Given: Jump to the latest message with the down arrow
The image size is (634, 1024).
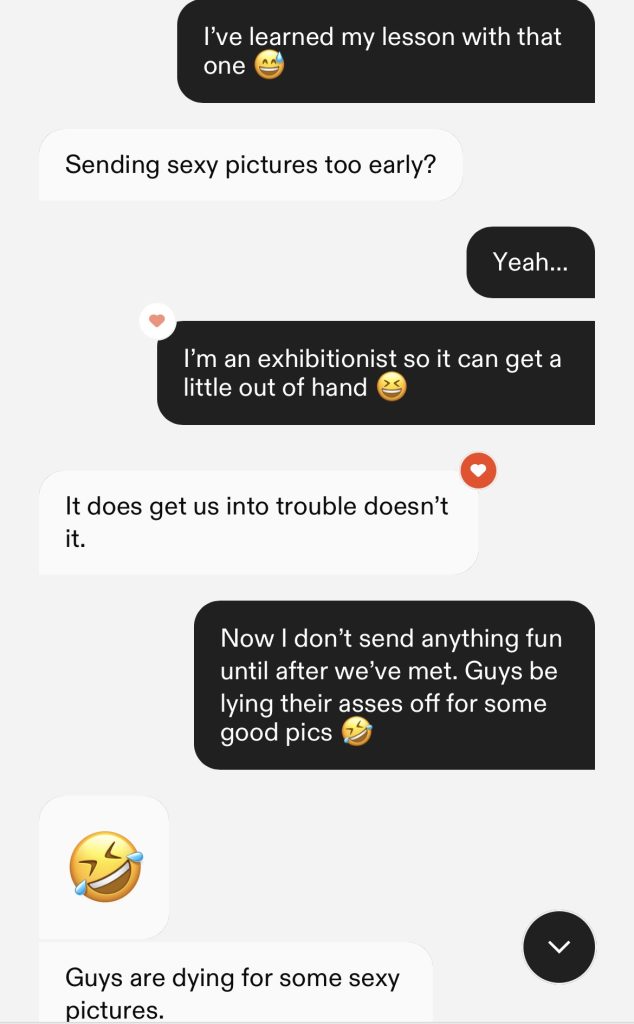Looking at the screenshot, I should pos(559,946).
